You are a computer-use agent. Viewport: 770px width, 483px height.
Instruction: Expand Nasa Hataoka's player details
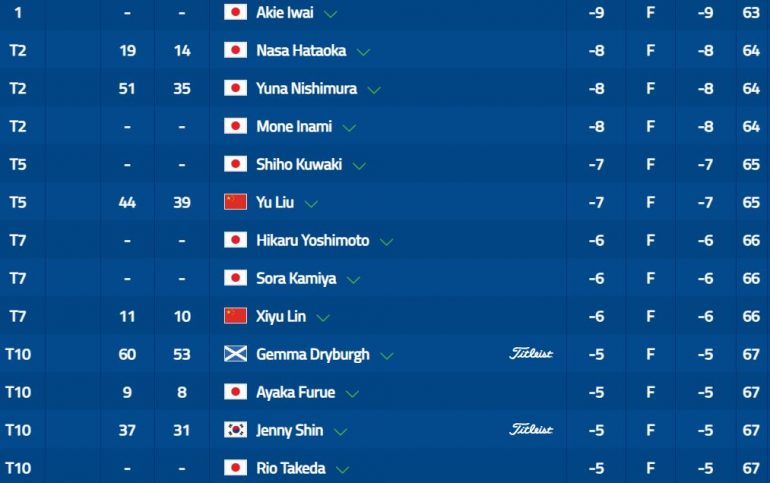[x=364, y=51]
